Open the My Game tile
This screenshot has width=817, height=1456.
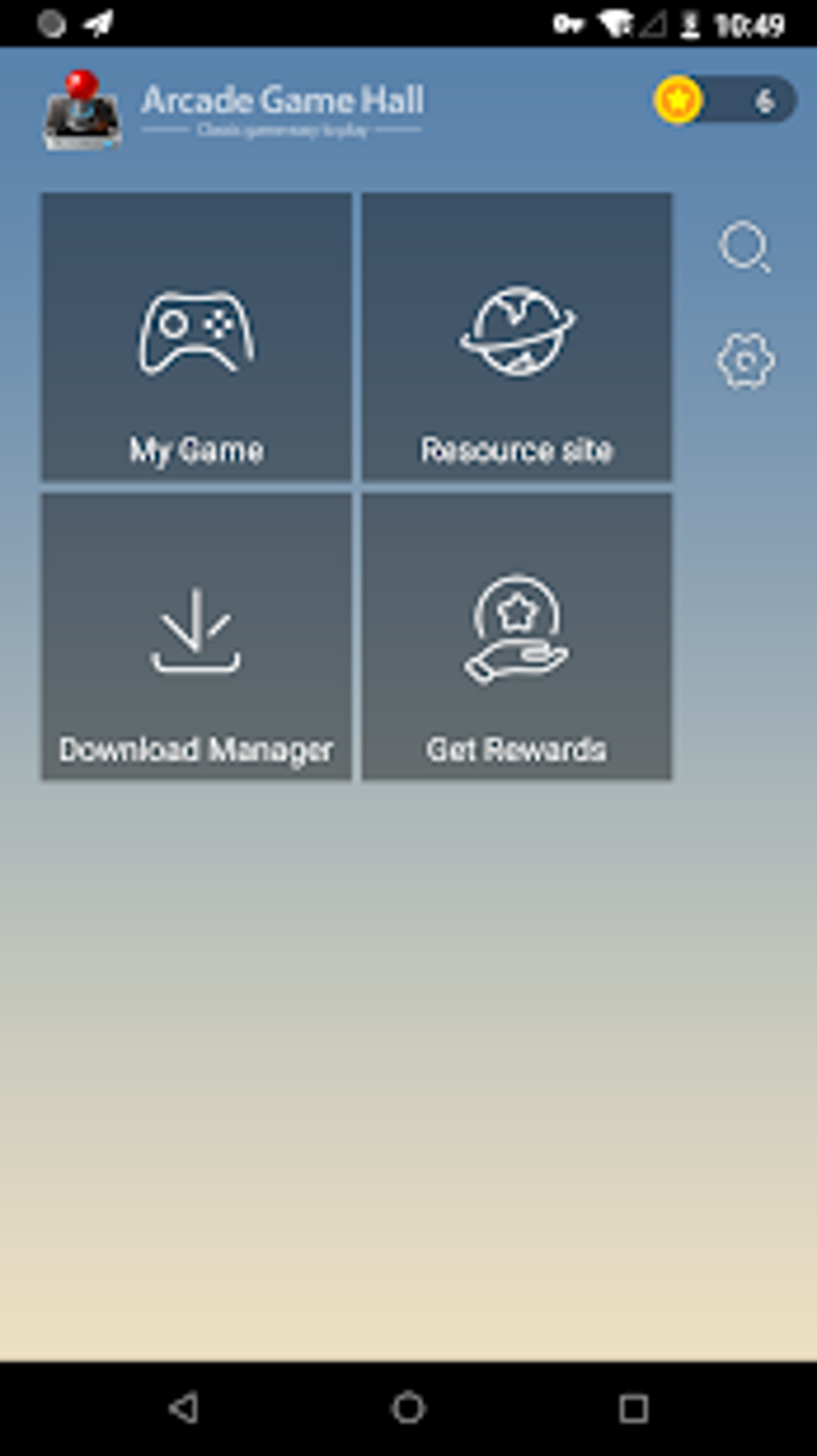tap(196, 337)
